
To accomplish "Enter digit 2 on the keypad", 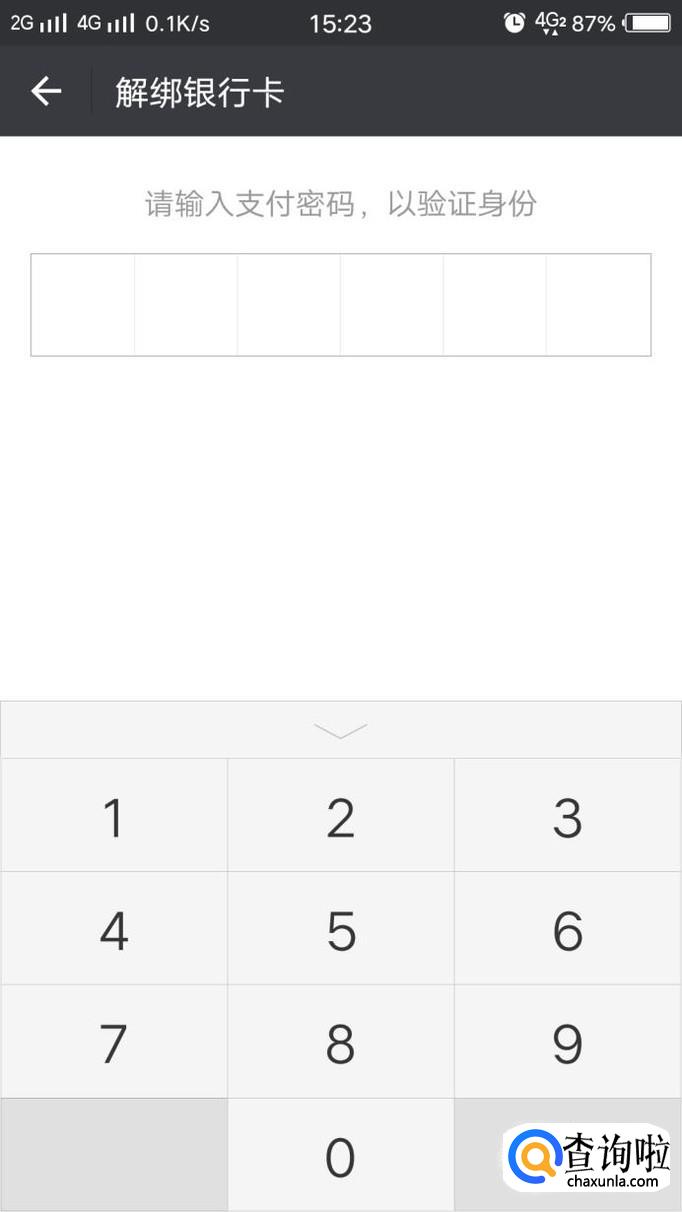I will point(341,816).
